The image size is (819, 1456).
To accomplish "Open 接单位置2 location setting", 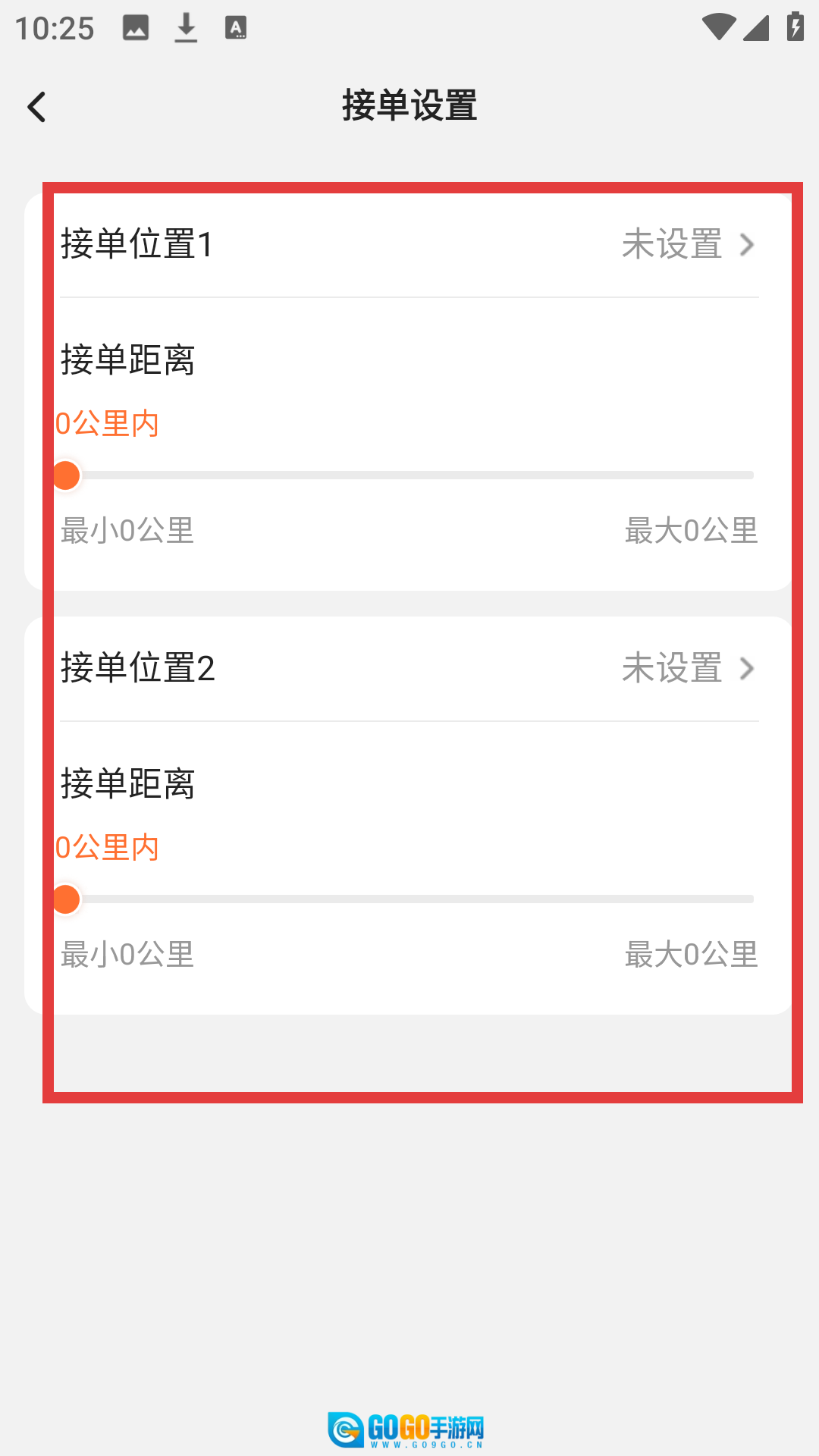I will (409, 668).
